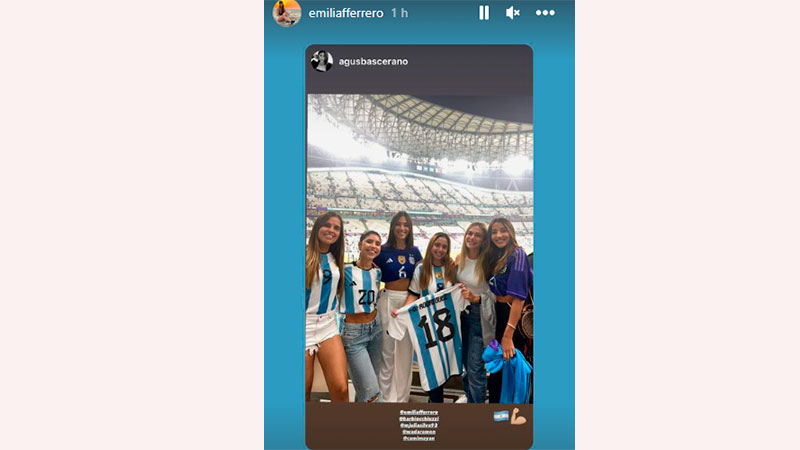
Task: Tap the emiliafferrero username
Action: click(x=344, y=13)
